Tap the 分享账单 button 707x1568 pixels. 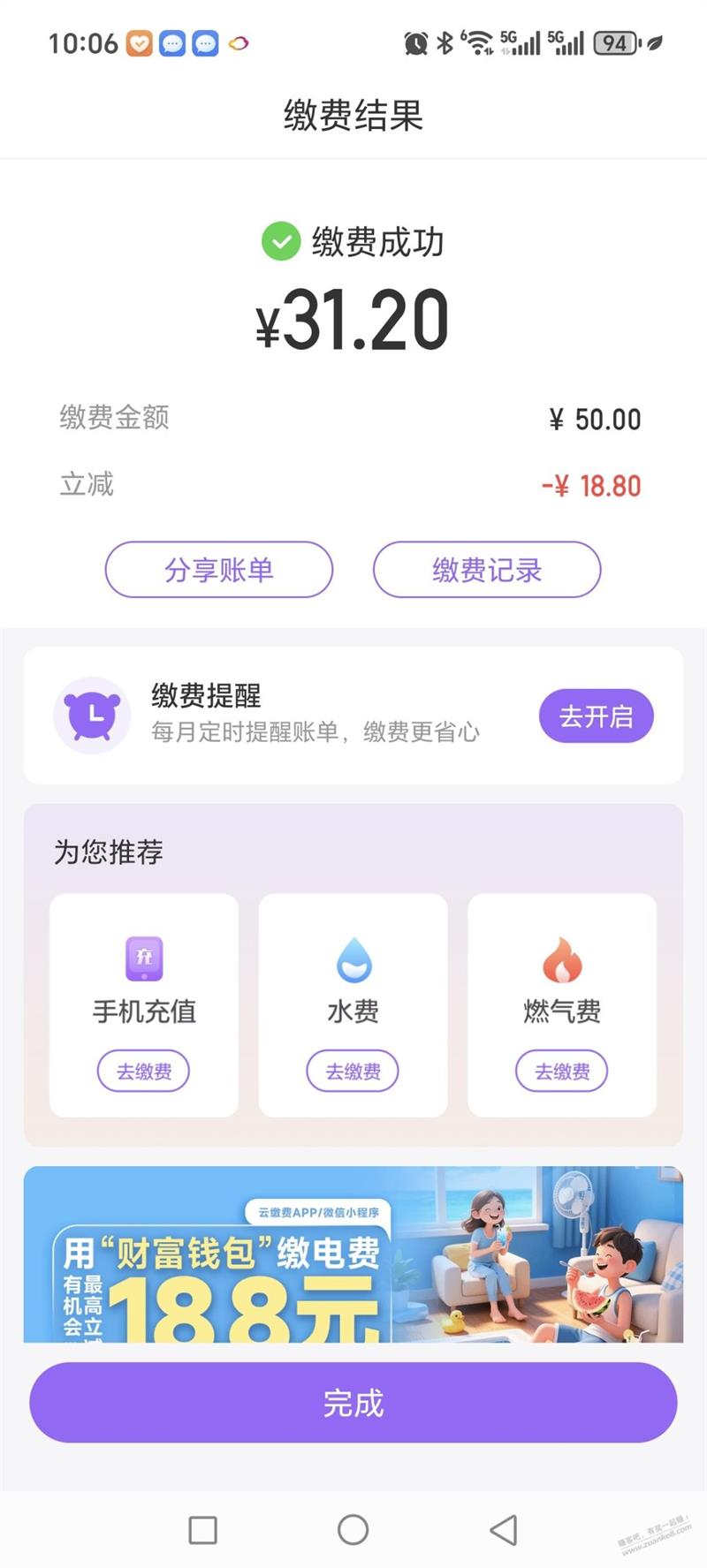tap(219, 570)
